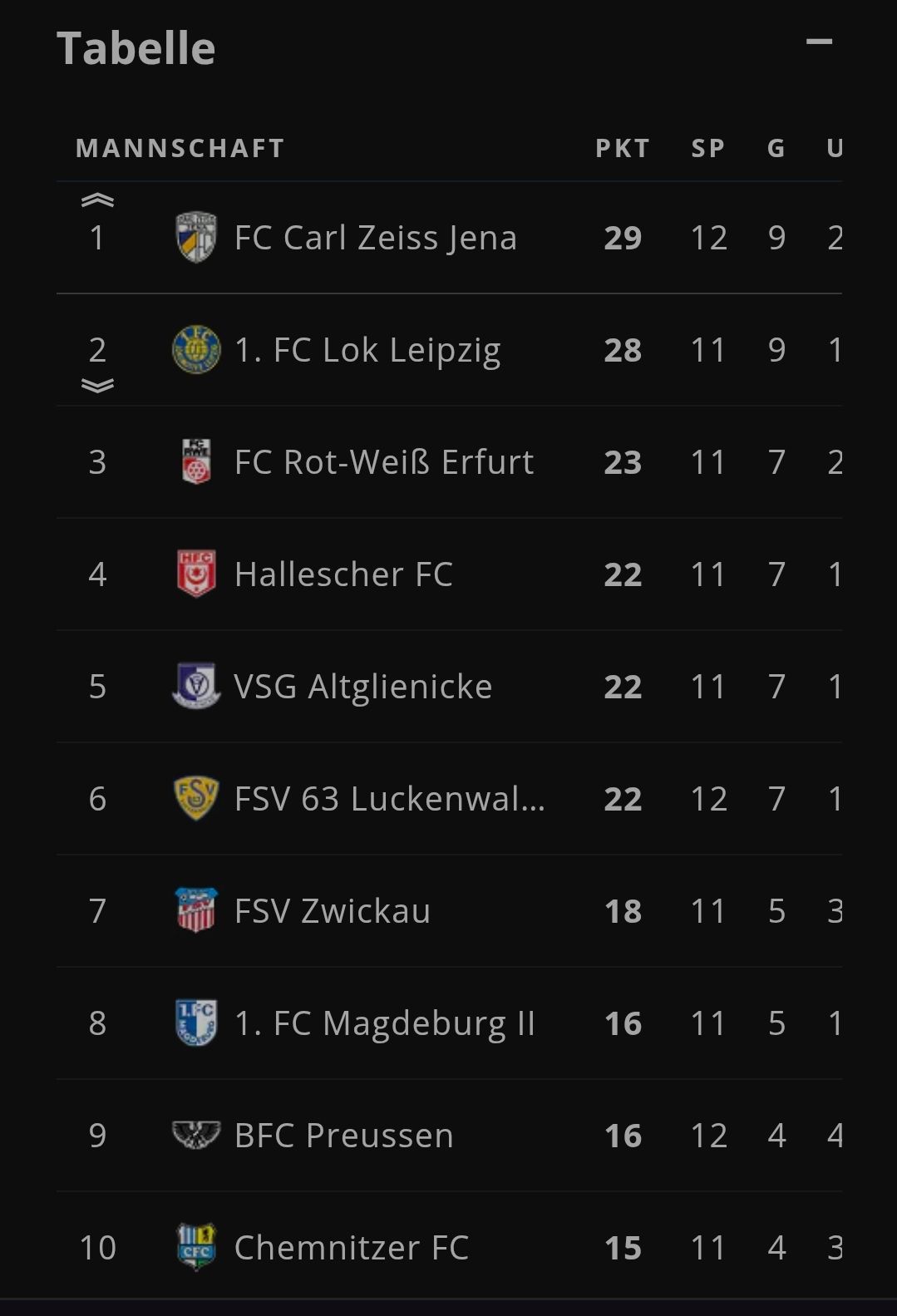Viewport: 897px width, 1316px height.
Task: Open 1. FC Lok Leipzig team page
Action: point(367,350)
